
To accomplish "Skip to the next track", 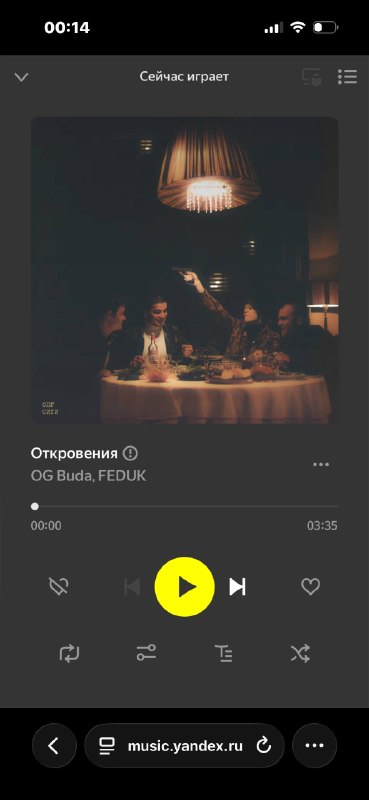I will tap(237, 587).
